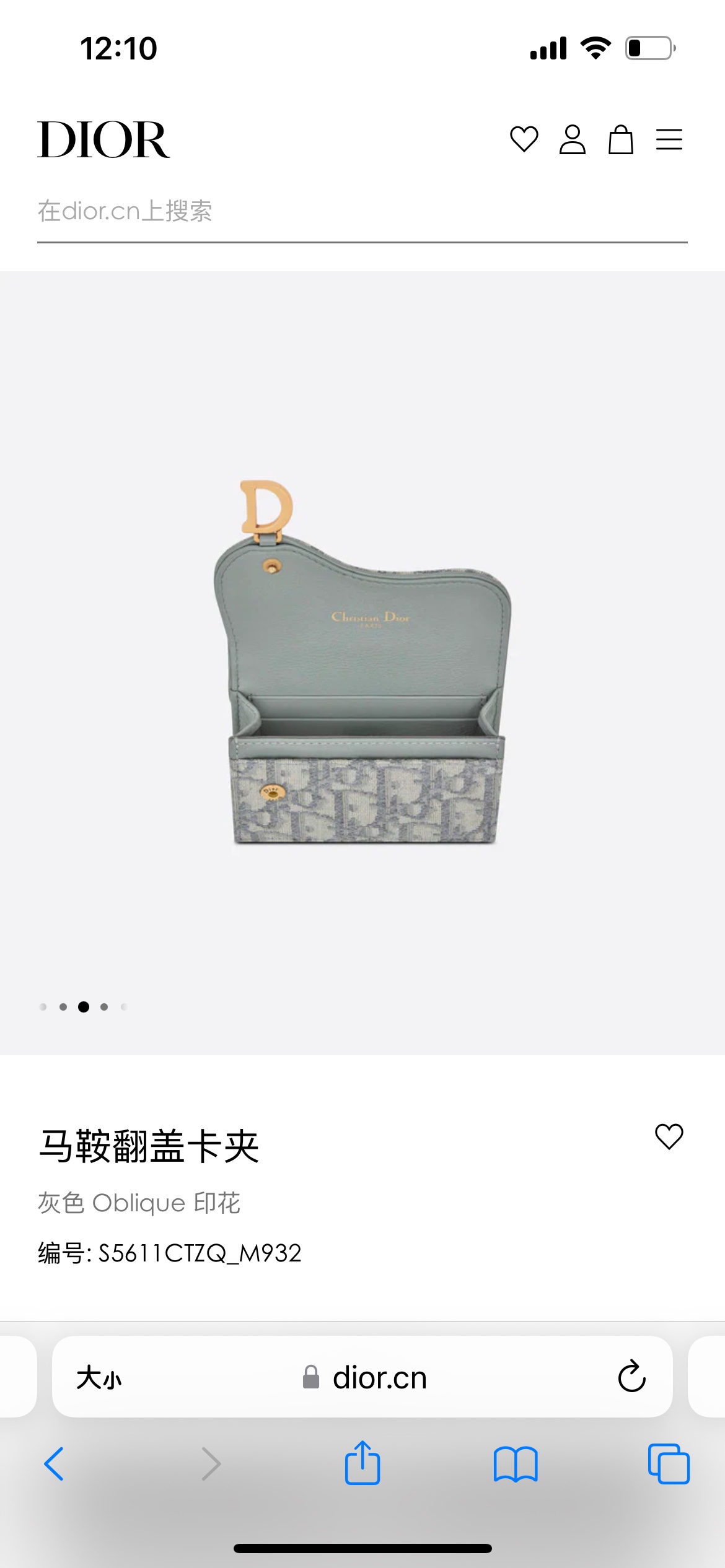The height and width of the screenshot is (1568, 725).
Task: Go back to the previous page
Action: [x=55, y=1465]
